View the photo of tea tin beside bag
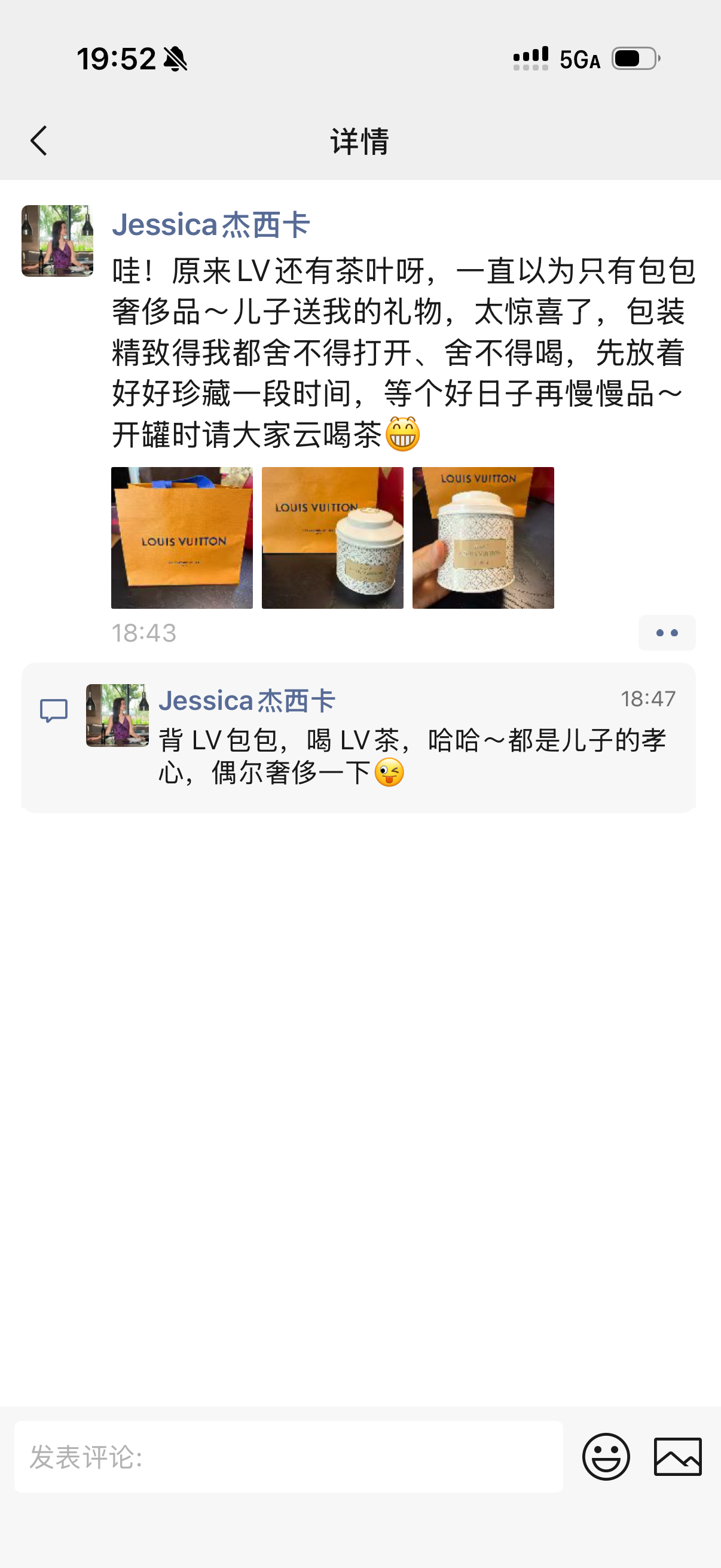Viewport: 721px width, 1568px height. pyautogui.click(x=332, y=538)
